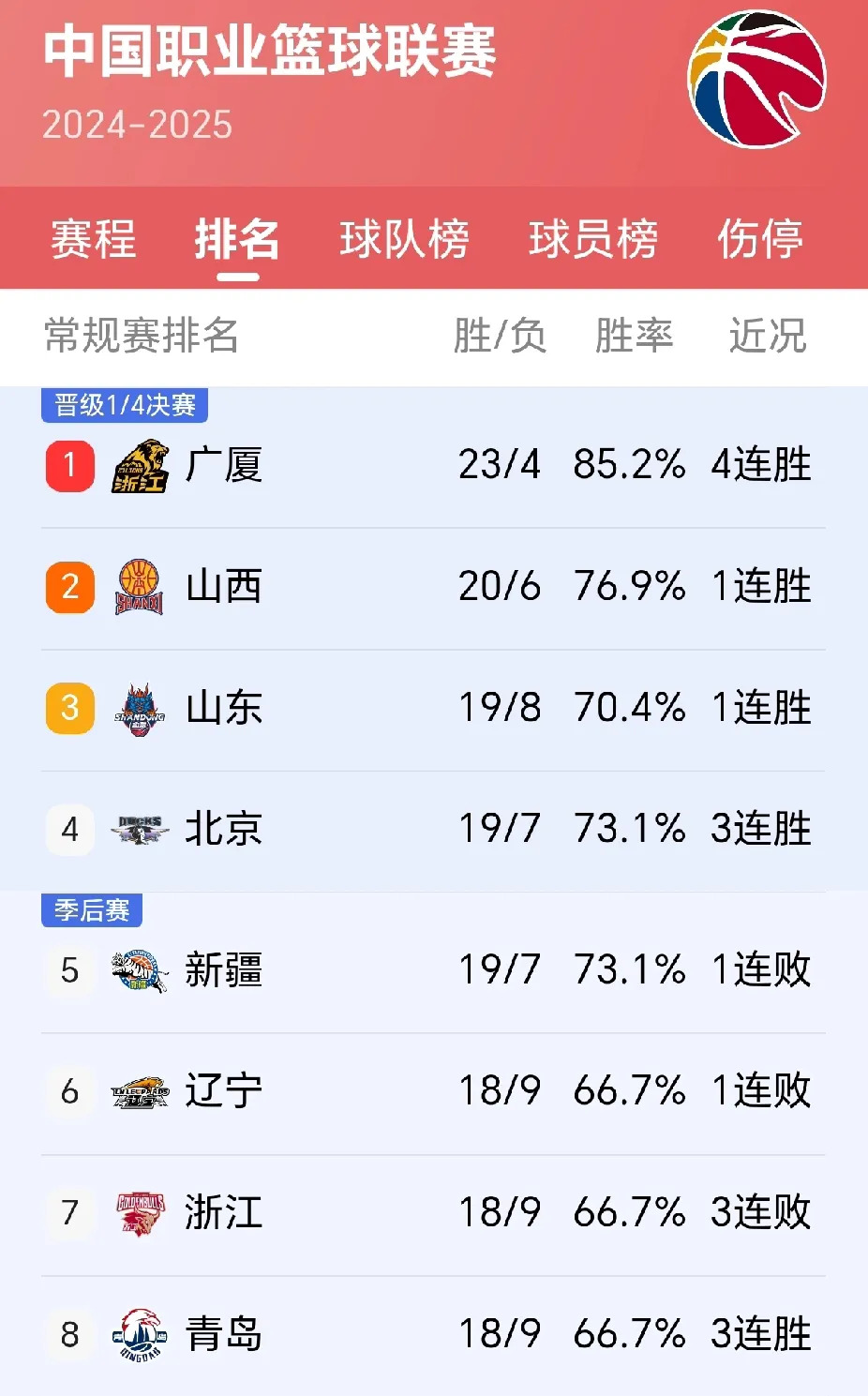Click the 近况 column header
The image size is (868, 1396).
(768, 338)
